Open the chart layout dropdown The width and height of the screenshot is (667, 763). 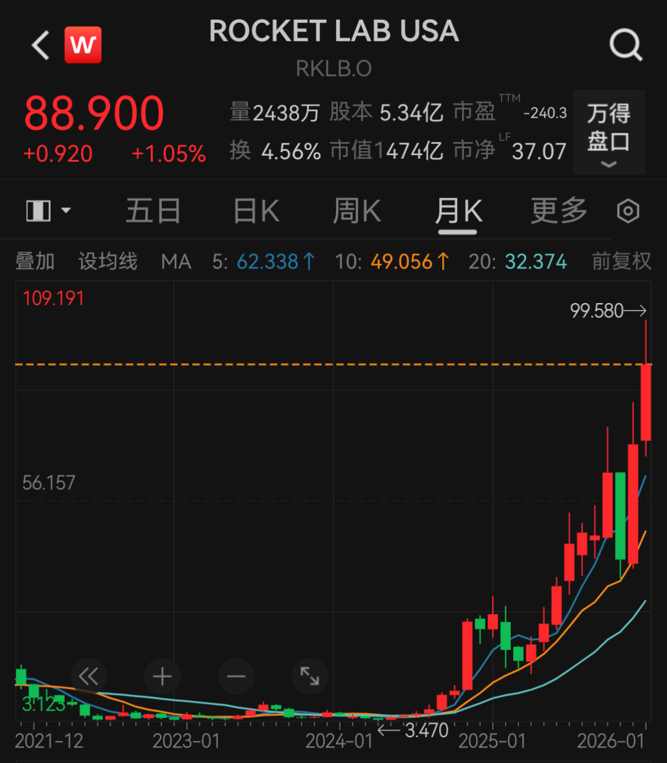(48, 211)
